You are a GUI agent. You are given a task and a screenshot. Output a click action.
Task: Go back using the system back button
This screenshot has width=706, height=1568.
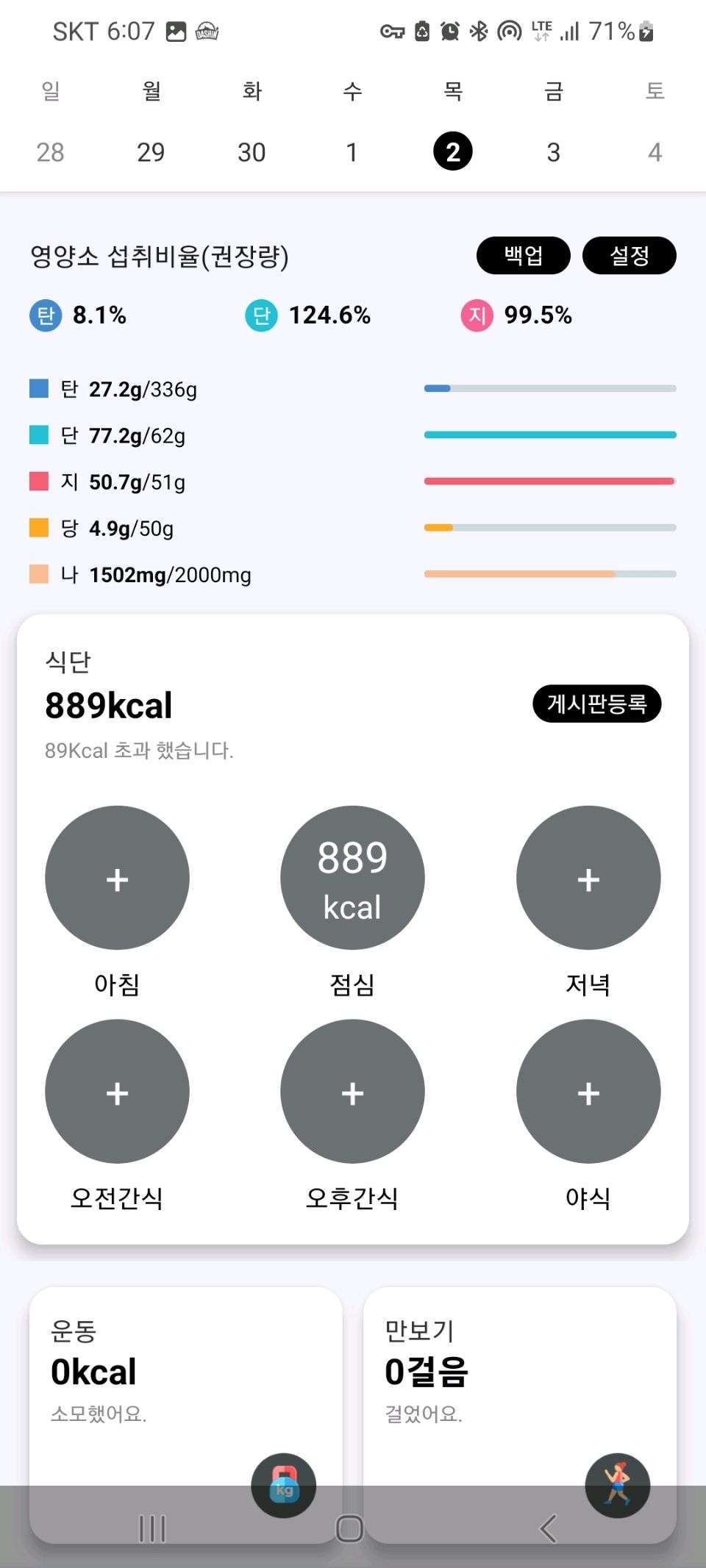pos(548,1528)
